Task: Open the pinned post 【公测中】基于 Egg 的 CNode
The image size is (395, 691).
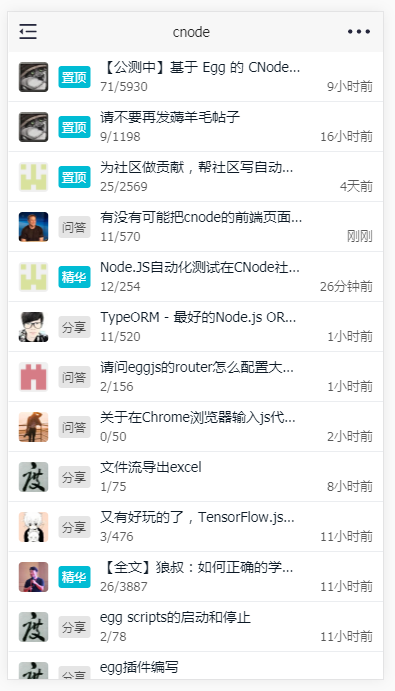Action: coord(195,77)
